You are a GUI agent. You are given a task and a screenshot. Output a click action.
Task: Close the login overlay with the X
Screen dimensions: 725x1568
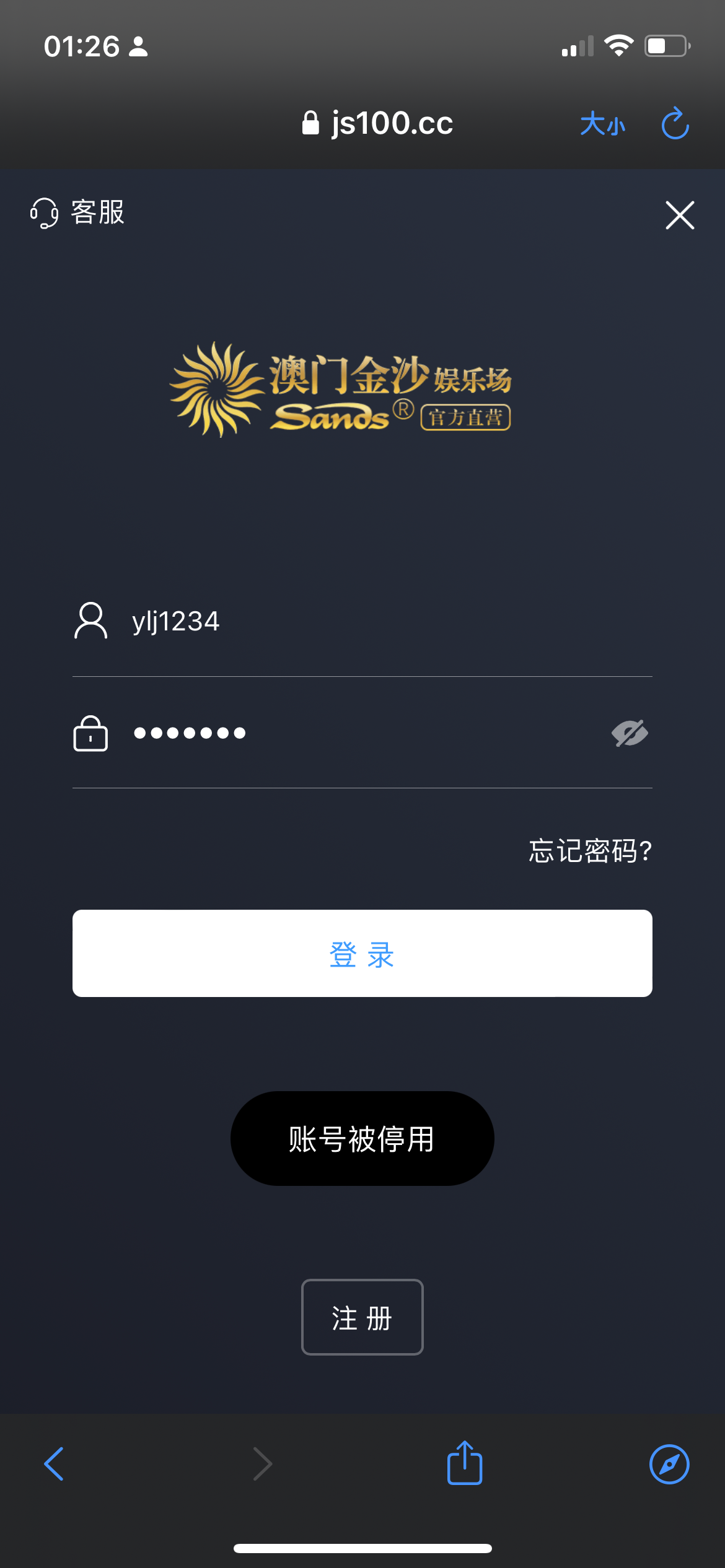[x=679, y=215]
